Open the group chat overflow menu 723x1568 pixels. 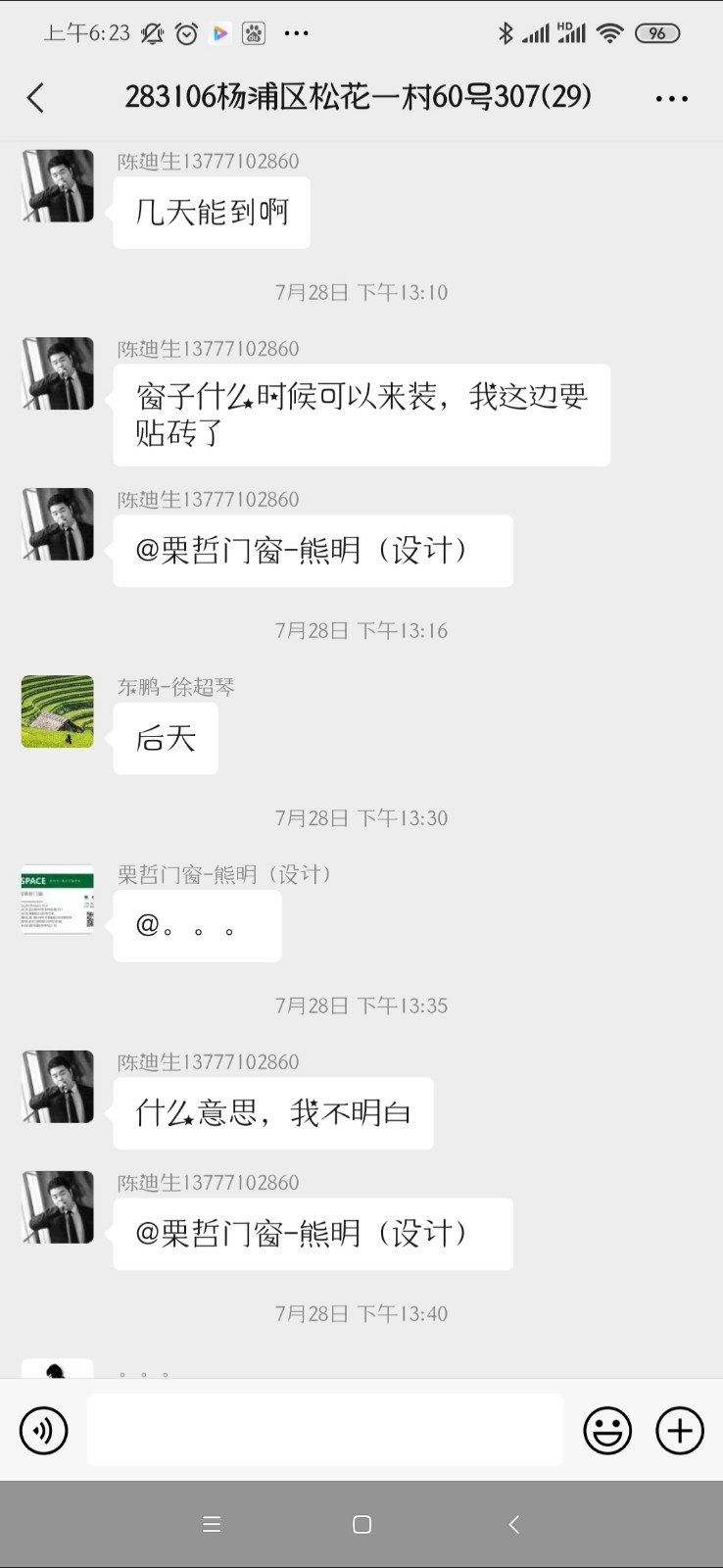click(671, 98)
